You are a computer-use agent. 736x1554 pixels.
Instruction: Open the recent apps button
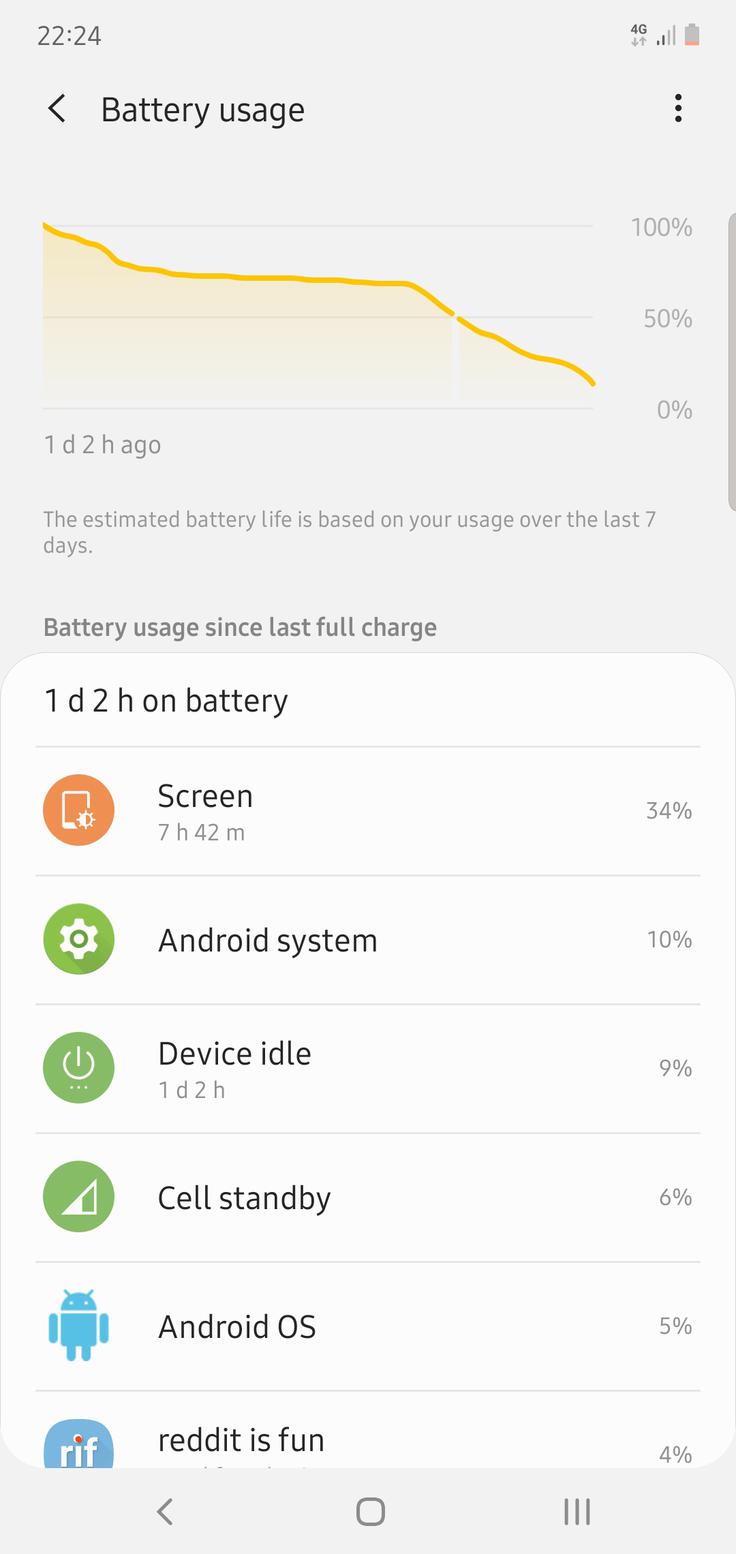(576, 1511)
